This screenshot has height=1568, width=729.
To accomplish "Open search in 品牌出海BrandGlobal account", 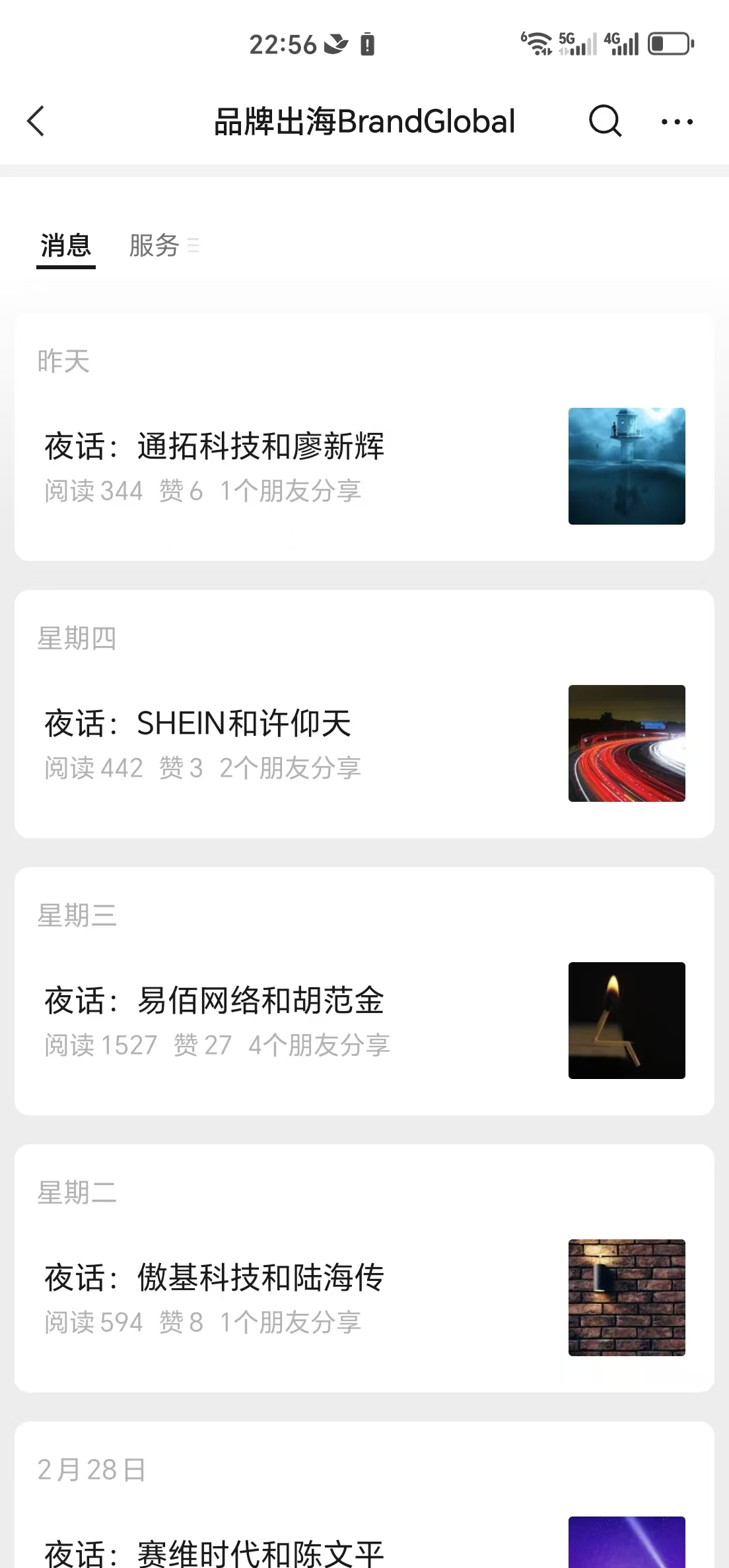I will [x=605, y=121].
